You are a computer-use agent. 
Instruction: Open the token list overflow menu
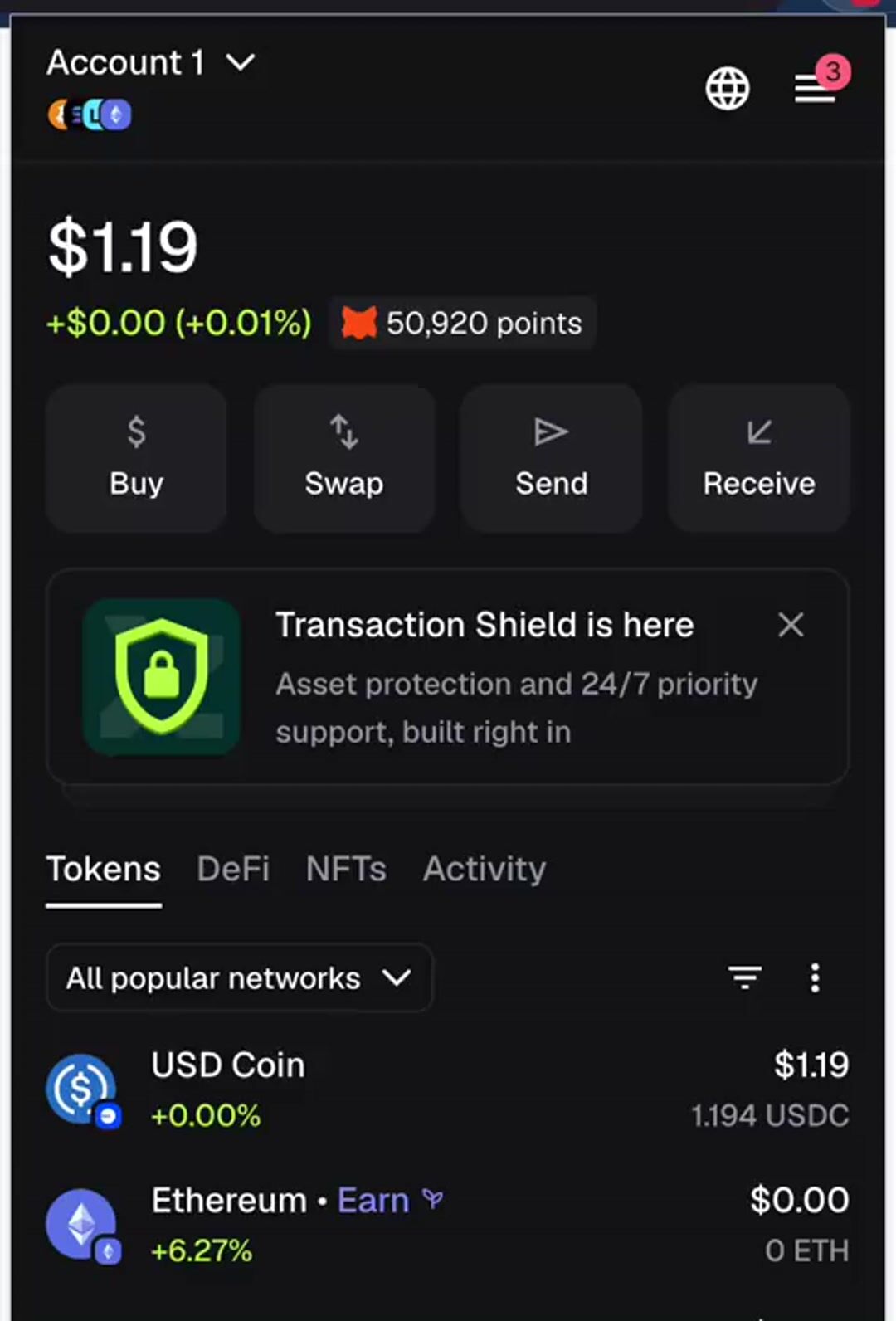coord(815,978)
